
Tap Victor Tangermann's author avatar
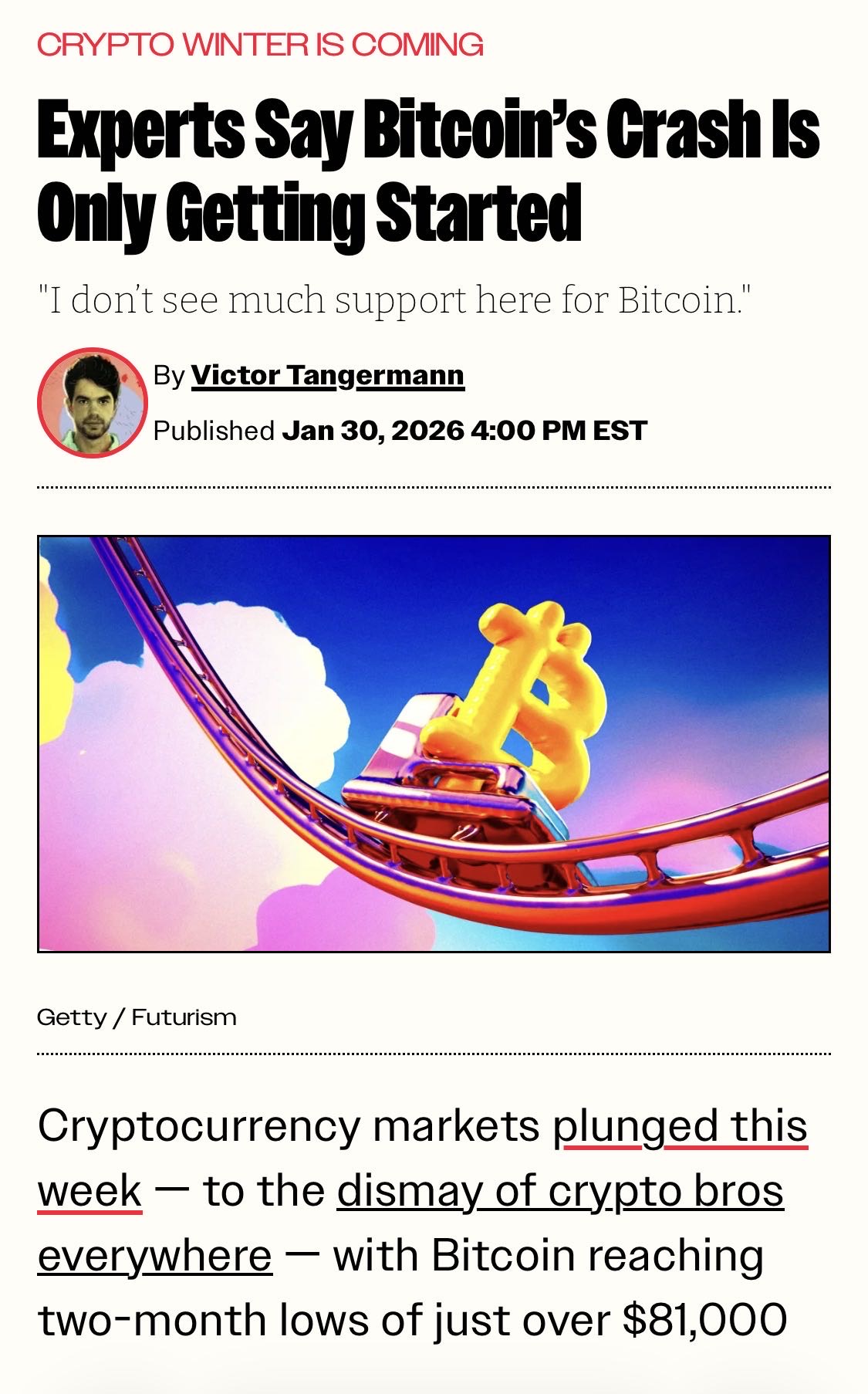(x=92, y=401)
